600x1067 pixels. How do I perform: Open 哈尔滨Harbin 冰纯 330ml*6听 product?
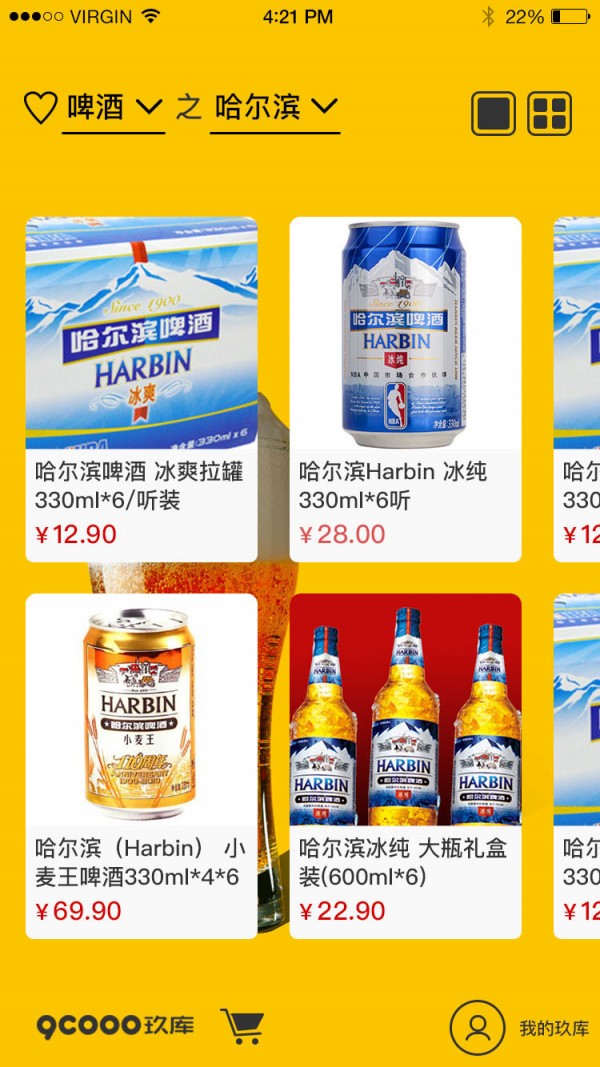(x=405, y=389)
